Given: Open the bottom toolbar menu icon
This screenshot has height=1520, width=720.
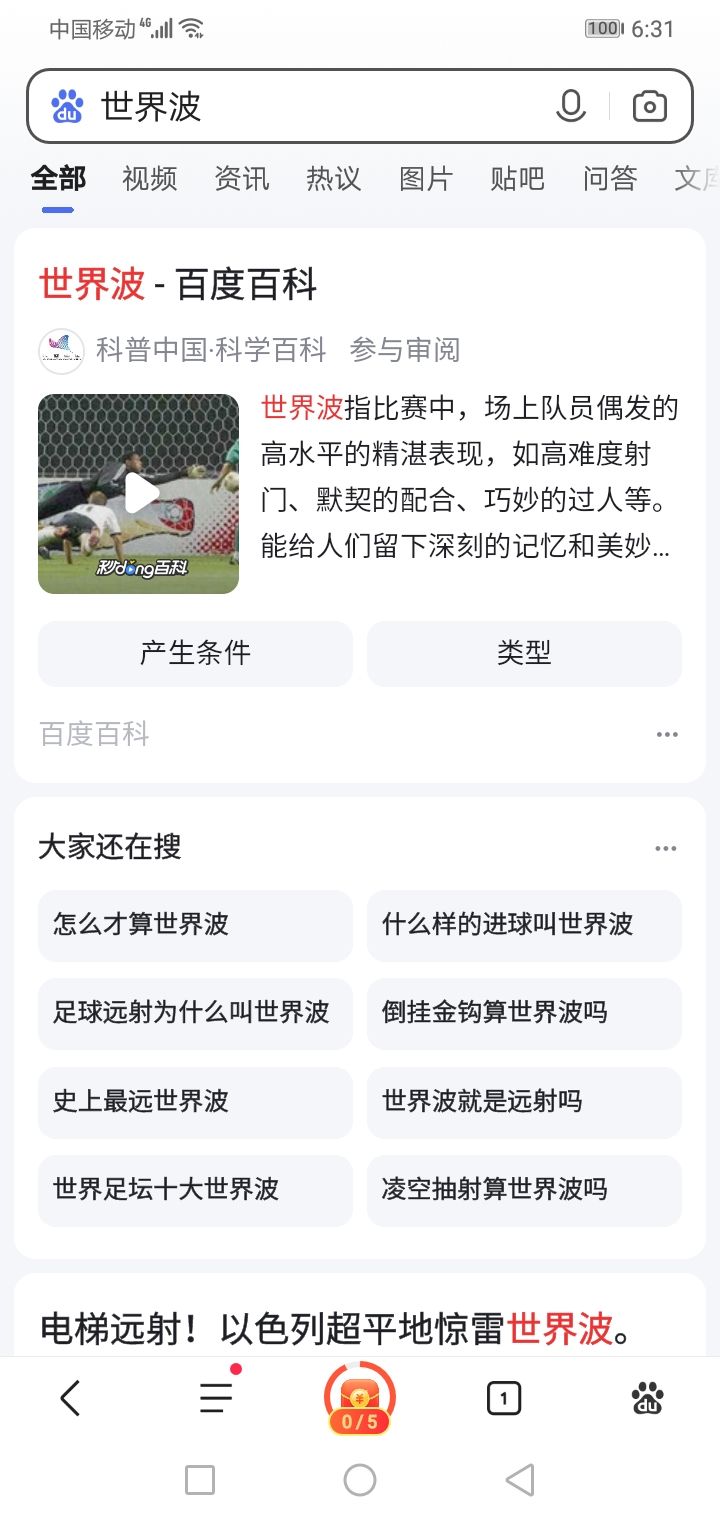Looking at the screenshot, I should pos(216,1396).
